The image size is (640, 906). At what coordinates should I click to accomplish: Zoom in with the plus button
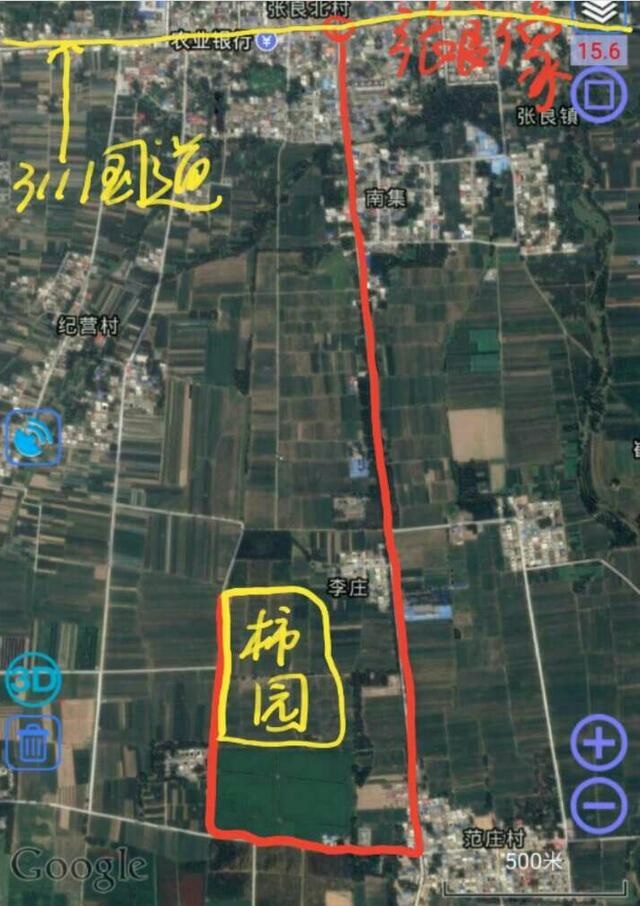pyautogui.click(x=599, y=744)
